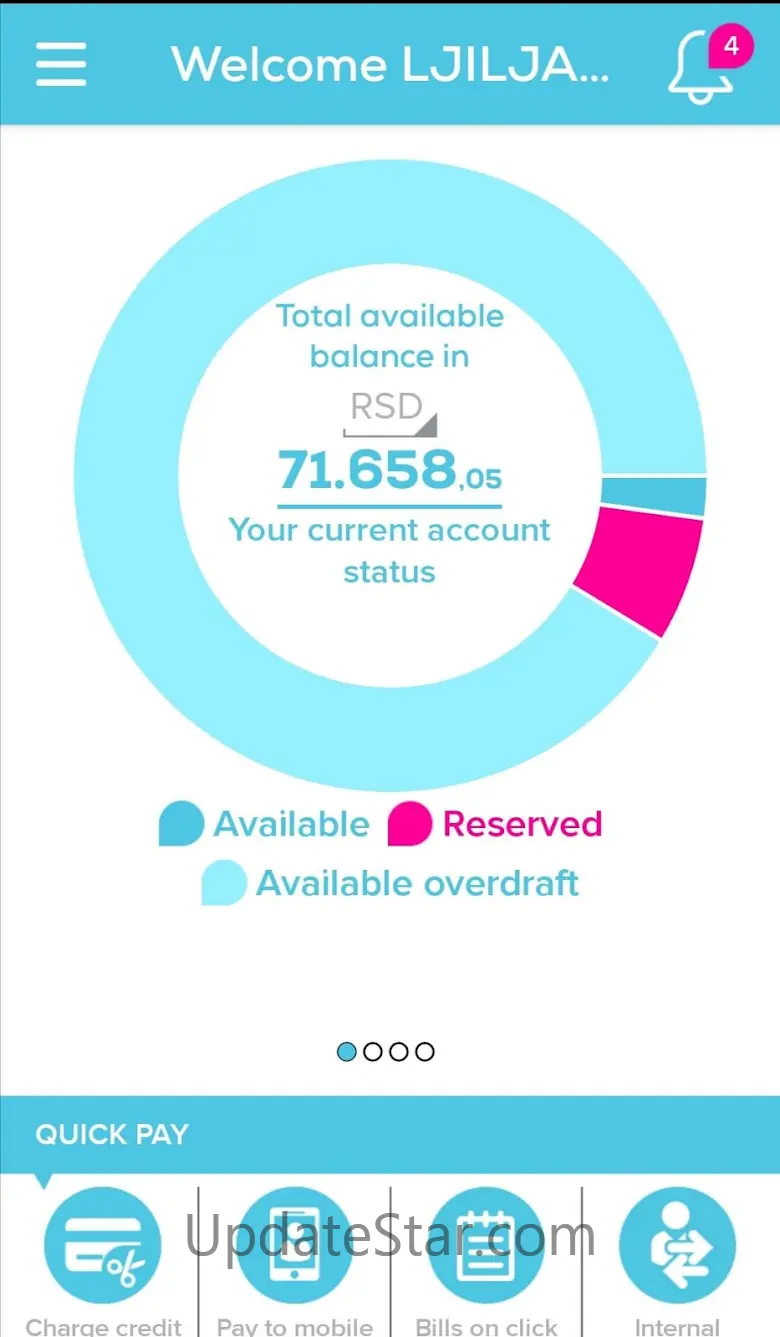Open Bills on click
Image resolution: width=780 pixels, height=1337 pixels.
(486, 1246)
